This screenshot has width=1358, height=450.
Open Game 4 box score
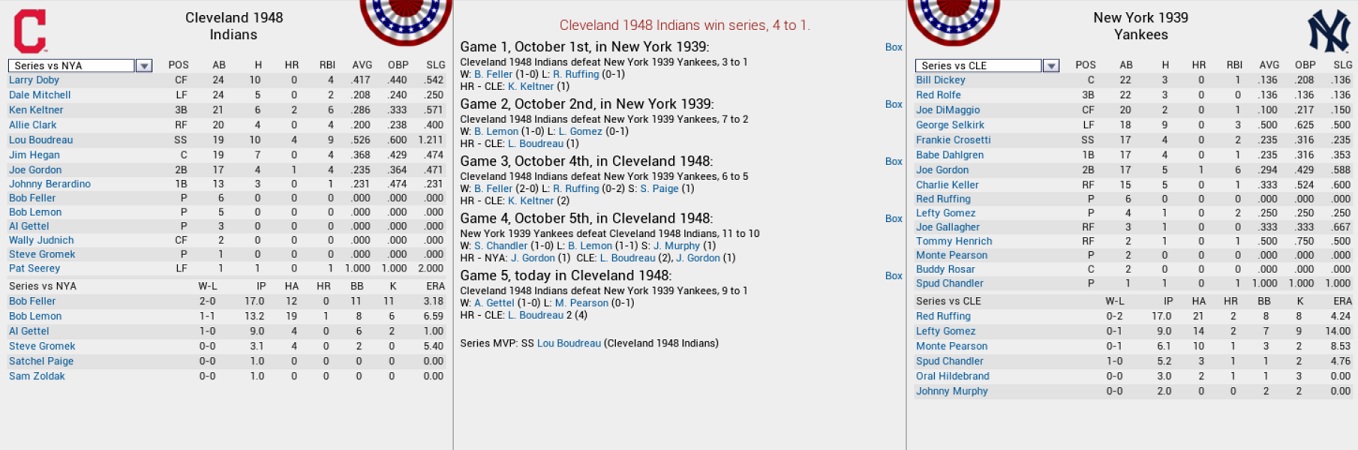click(x=893, y=218)
